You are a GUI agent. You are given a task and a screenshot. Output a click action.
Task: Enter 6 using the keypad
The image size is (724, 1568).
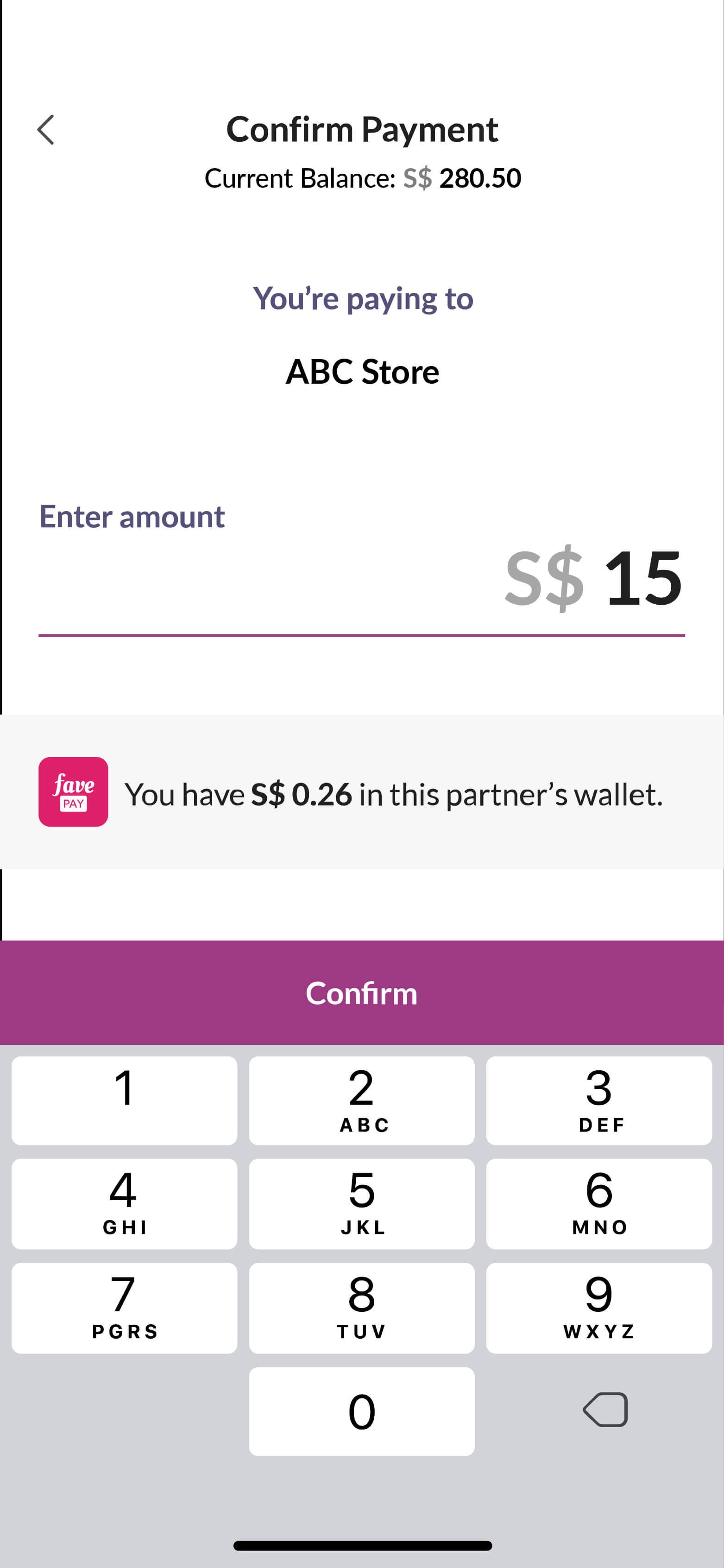(x=599, y=1204)
